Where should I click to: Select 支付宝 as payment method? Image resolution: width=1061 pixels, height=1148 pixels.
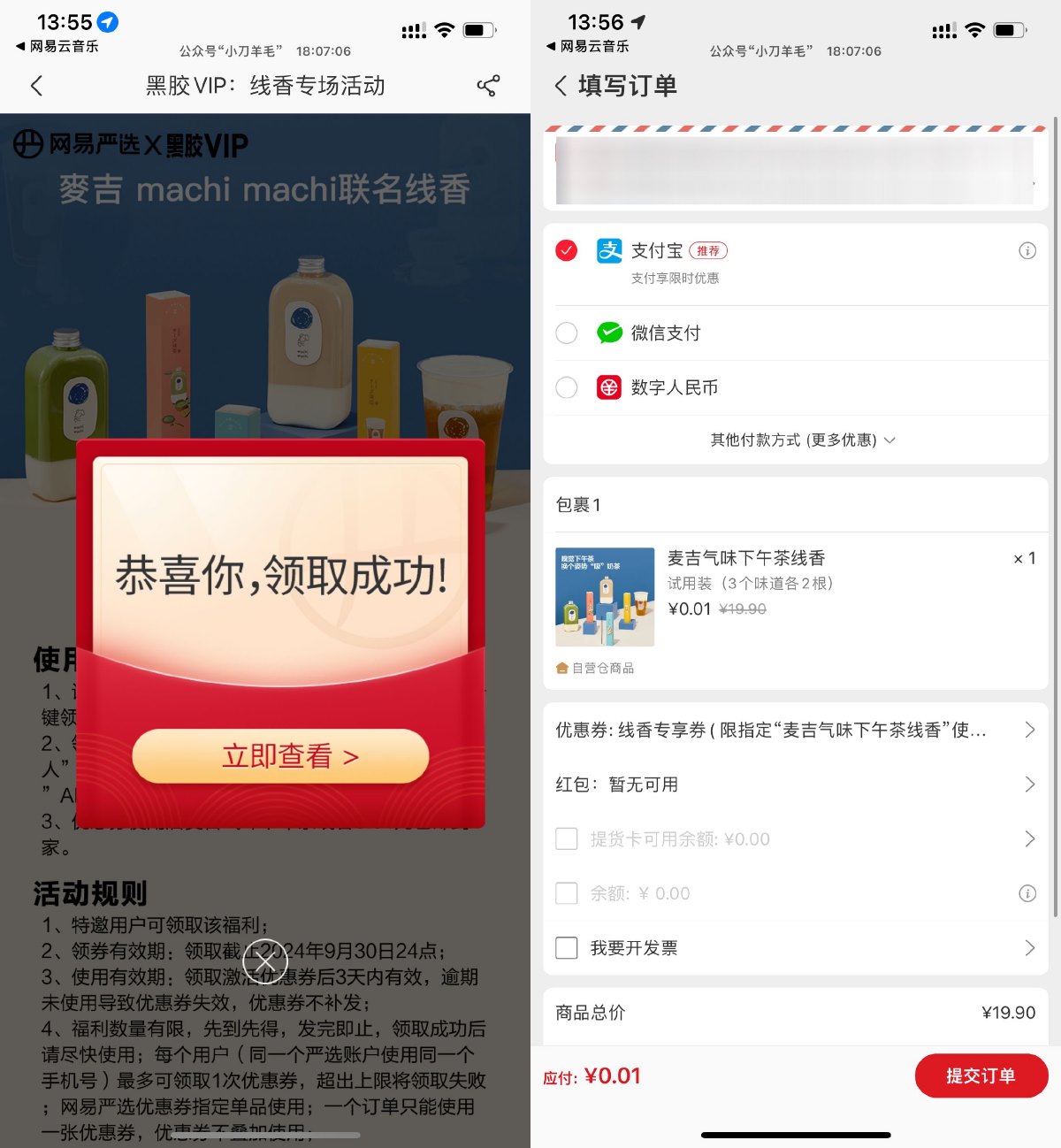pyautogui.click(x=567, y=251)
